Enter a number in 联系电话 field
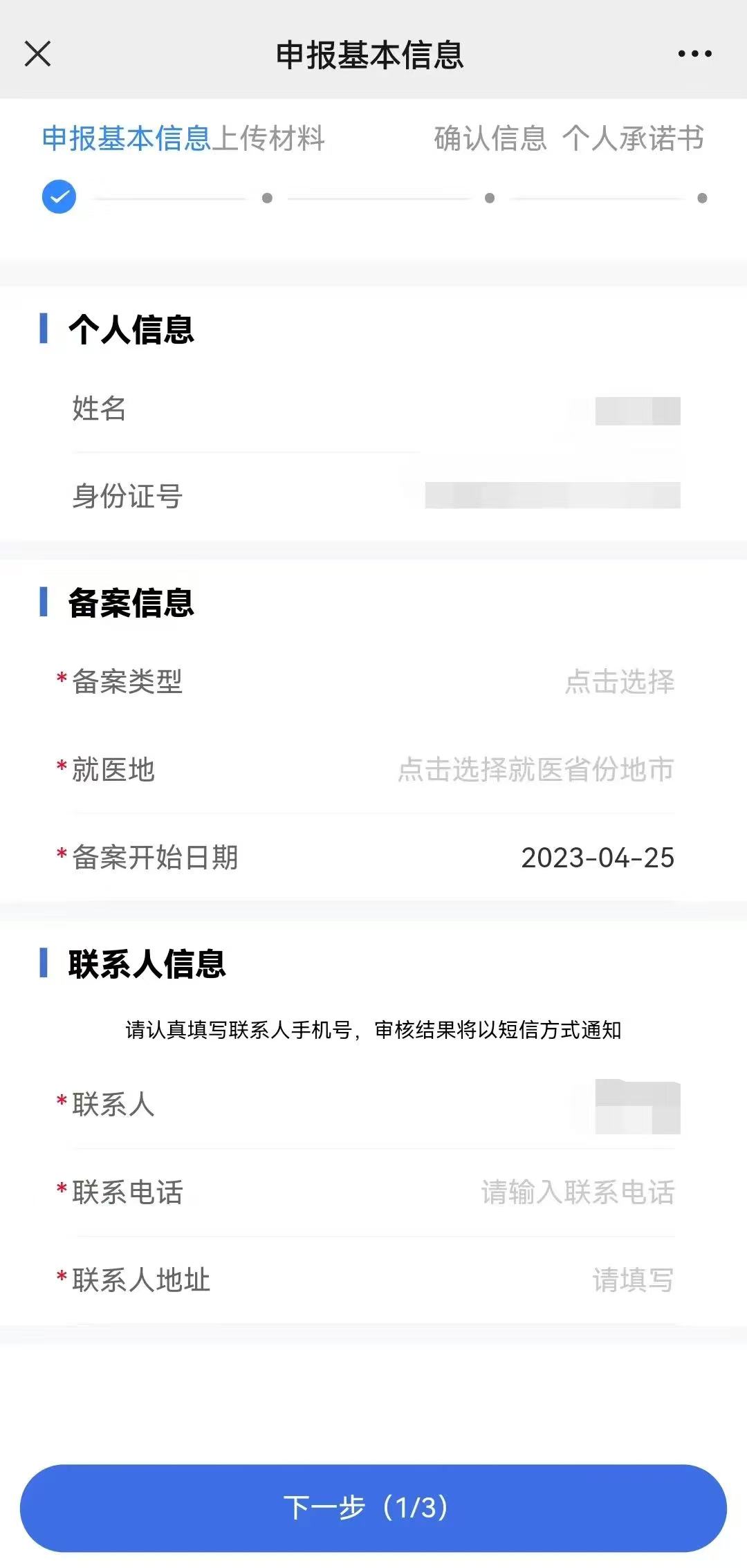This screenshot has width=747, height=1568. point(578,1192)
